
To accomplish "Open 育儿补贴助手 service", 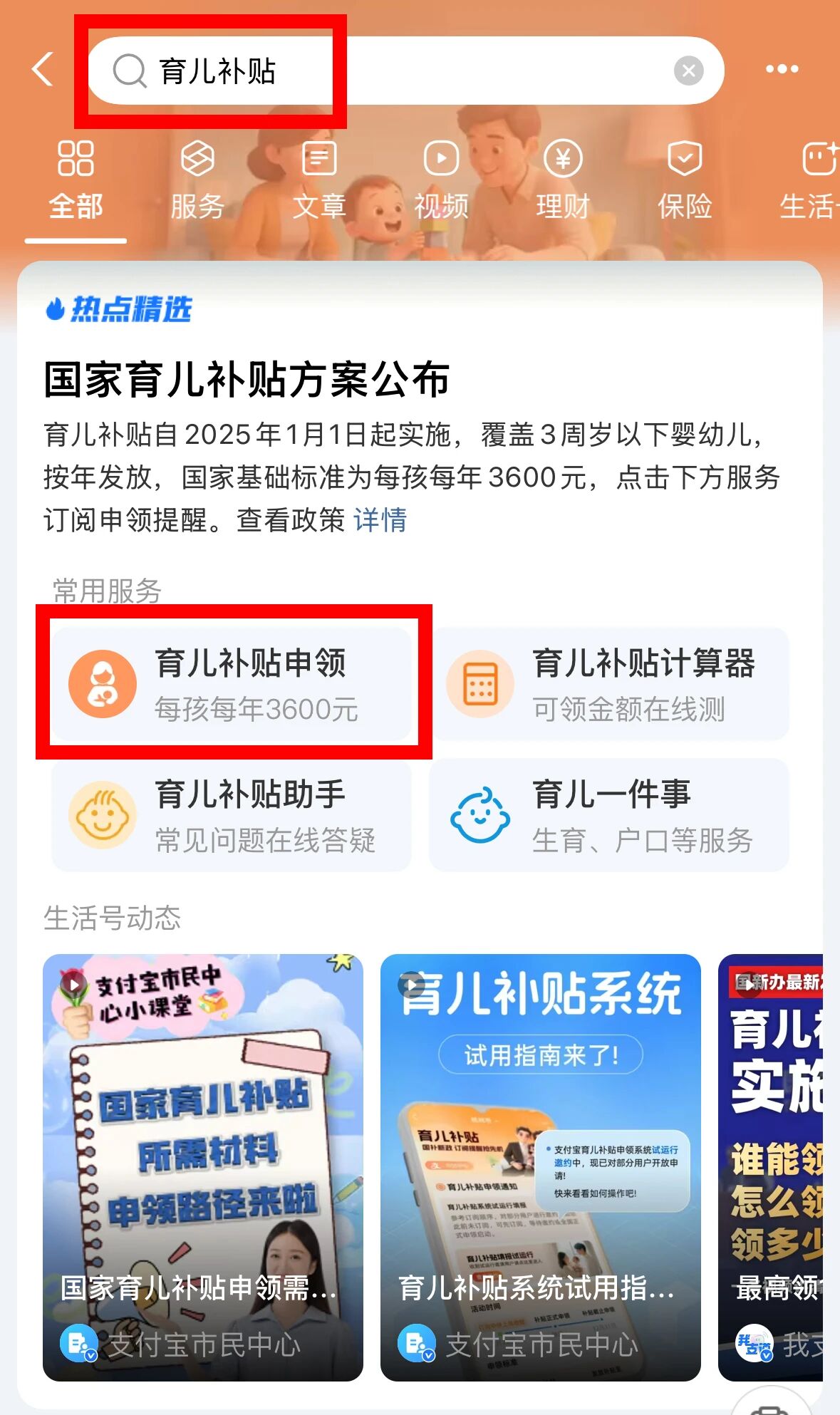I will pyautogui.click(x=232, y=815).
